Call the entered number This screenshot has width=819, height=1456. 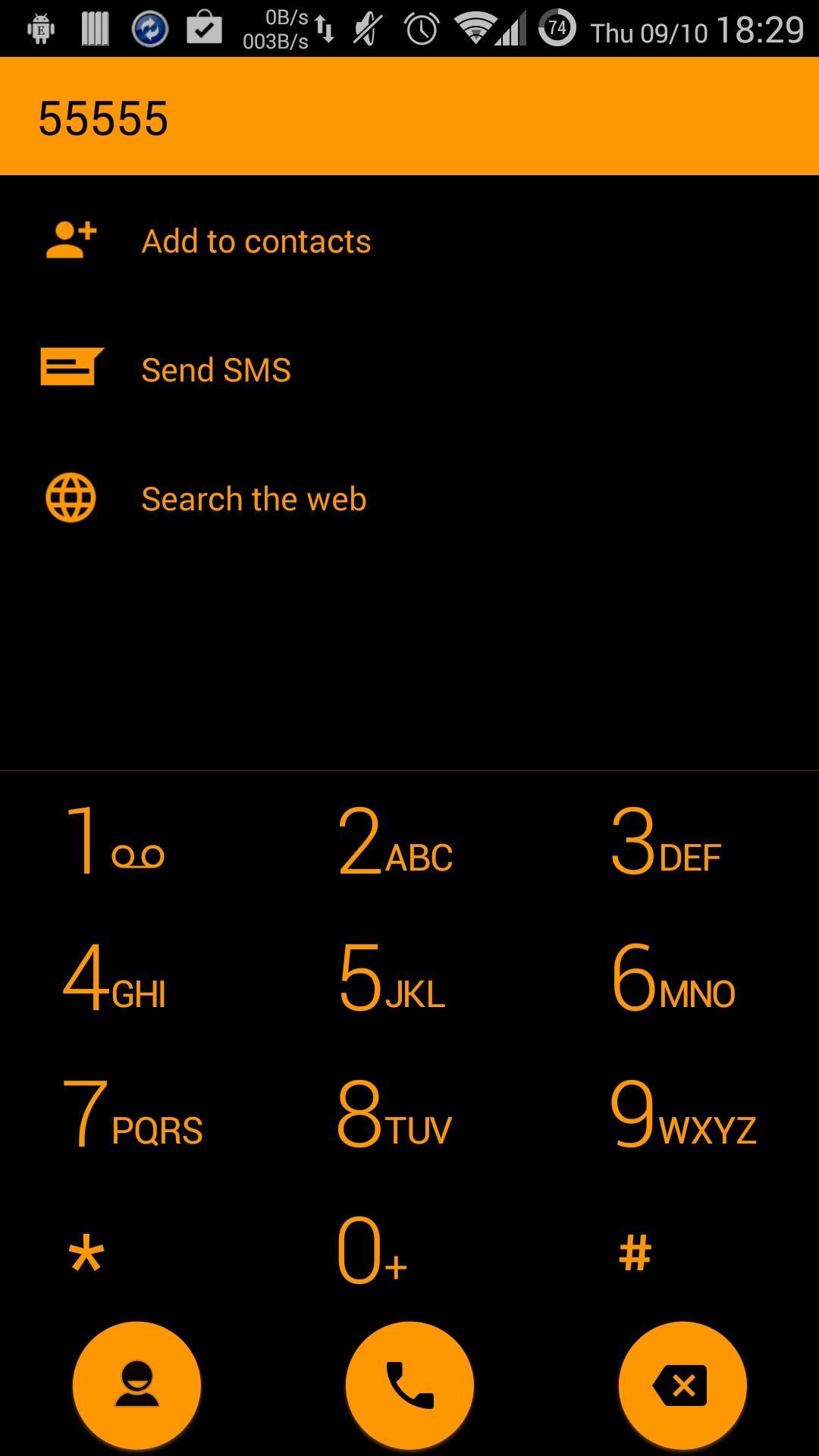pyautogui.click(x=409, y=1385)
